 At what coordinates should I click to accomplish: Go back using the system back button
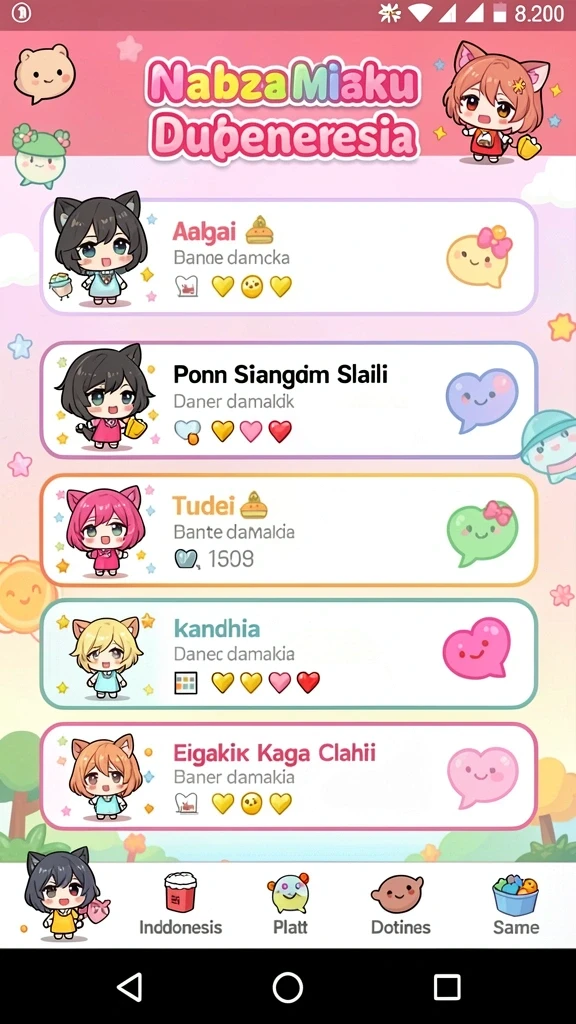(x=130, y=986)
